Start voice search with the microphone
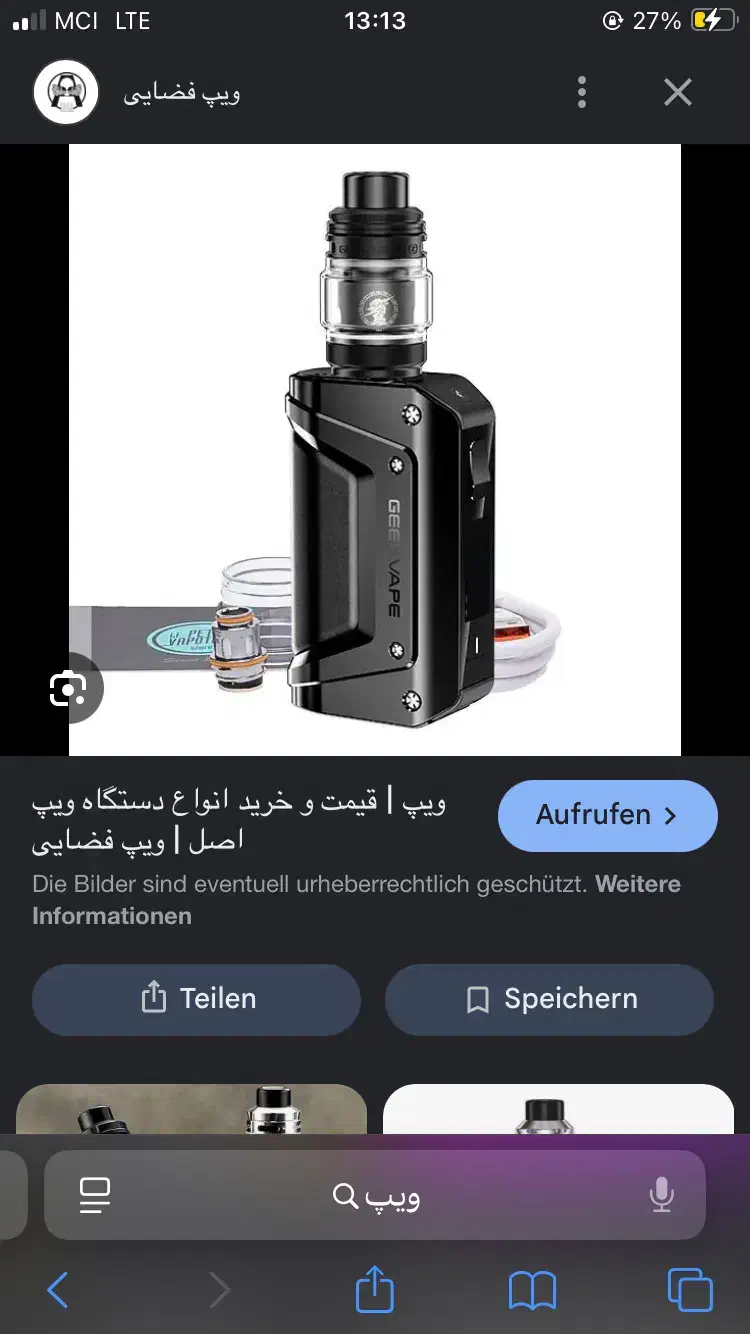The width and height of the screenshot is (750, 1334). (x=661, y=1195)
